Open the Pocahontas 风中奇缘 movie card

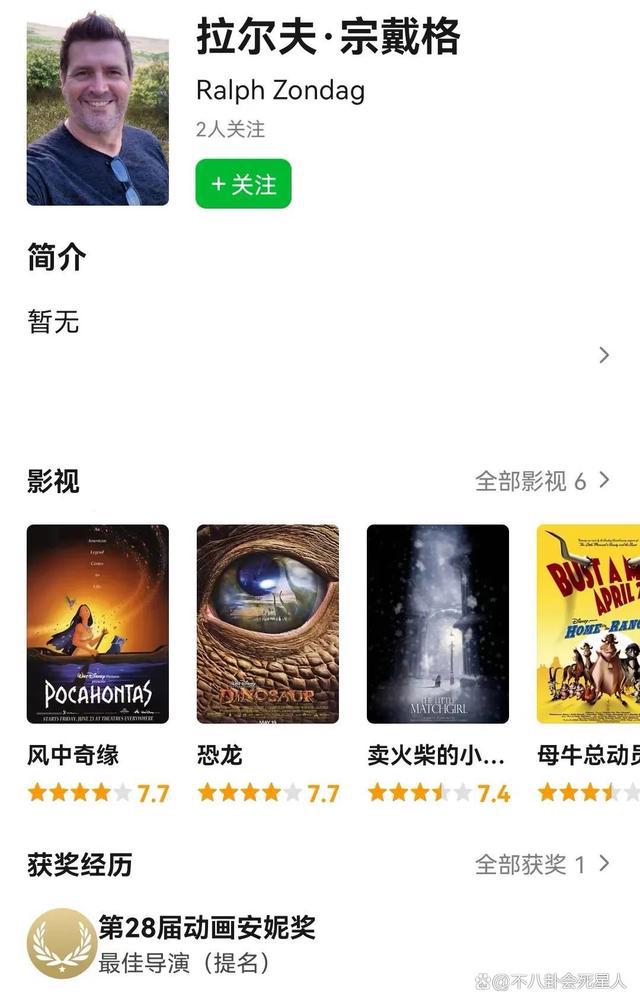click(x=98, y=624)
